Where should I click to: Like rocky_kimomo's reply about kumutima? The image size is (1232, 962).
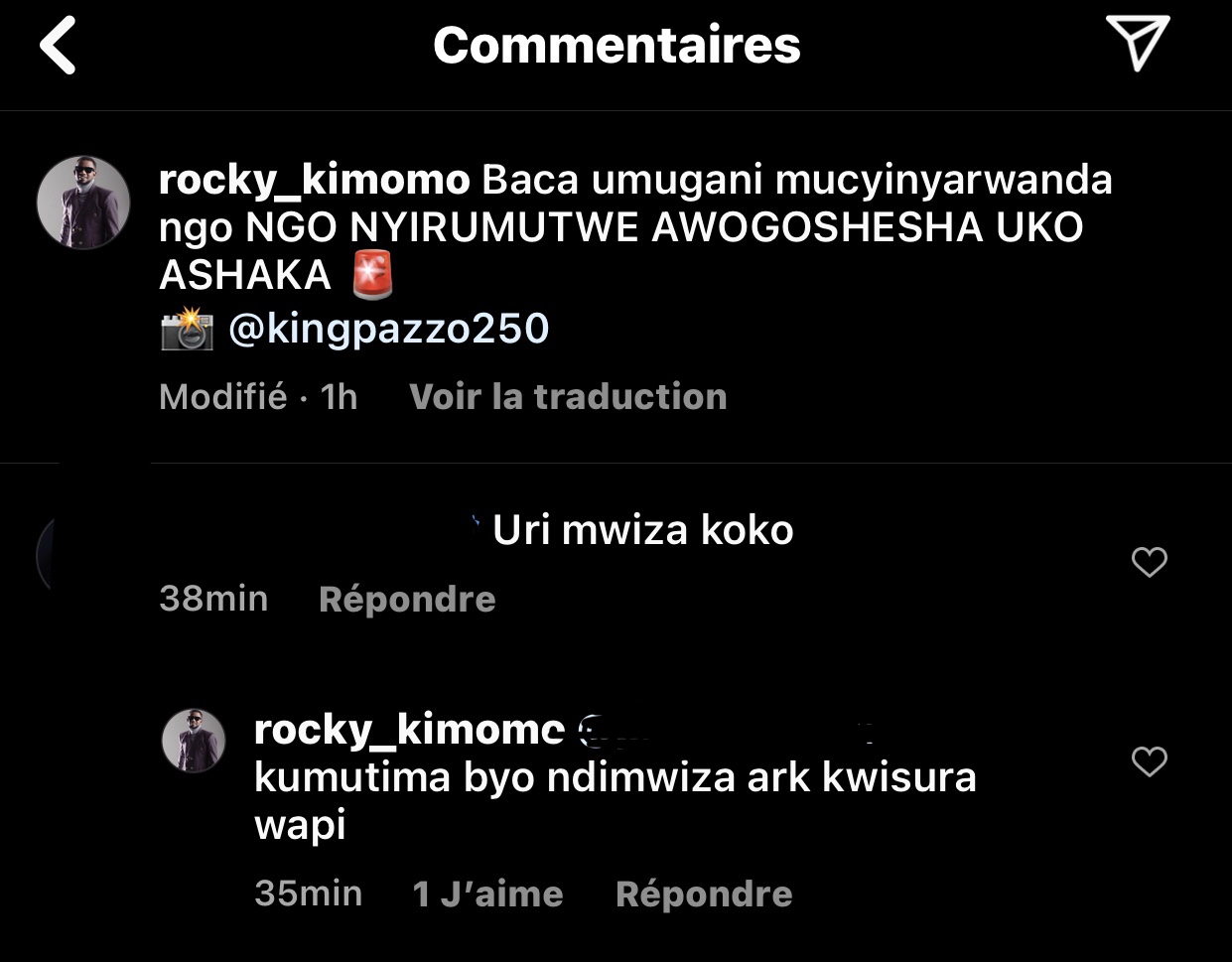1149,761
